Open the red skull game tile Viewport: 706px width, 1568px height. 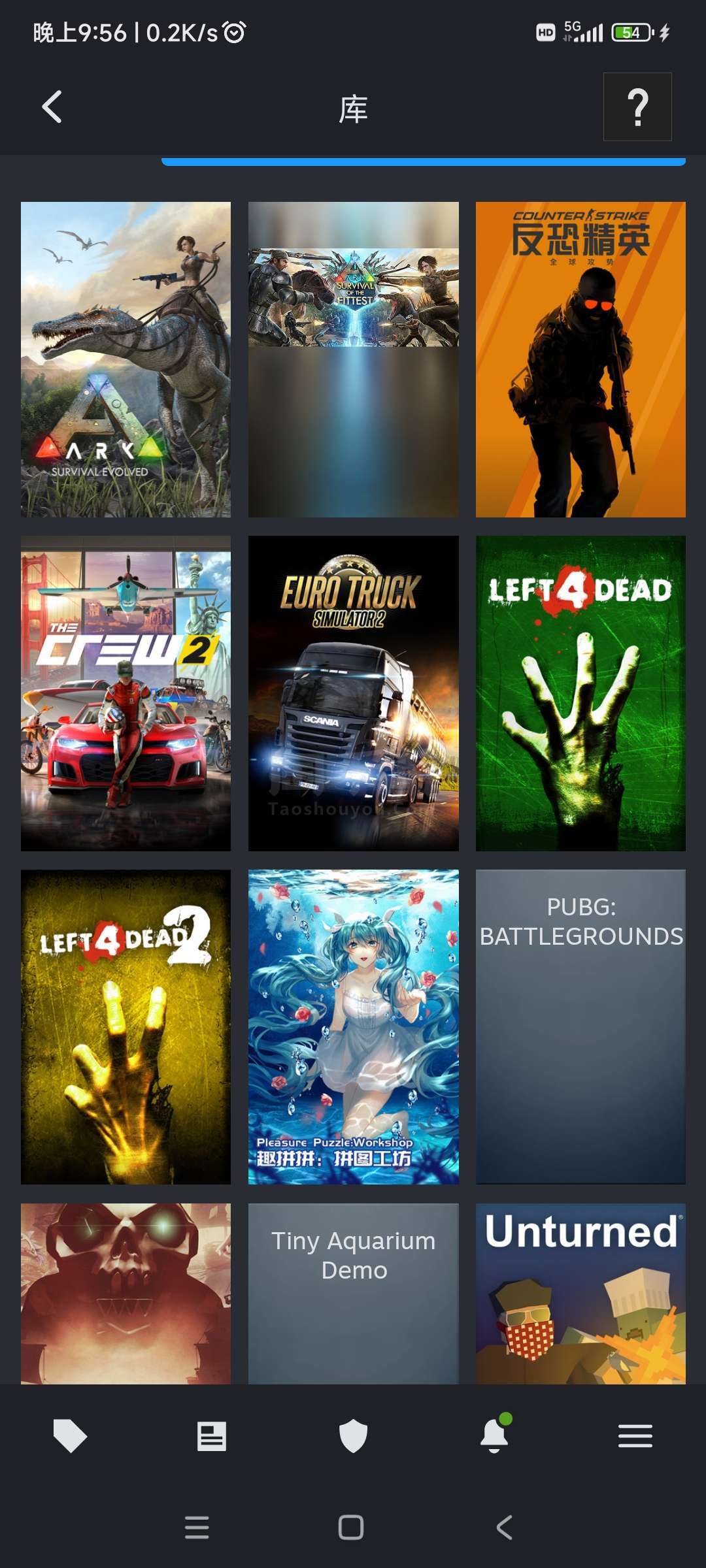(x=126, y=1294)
